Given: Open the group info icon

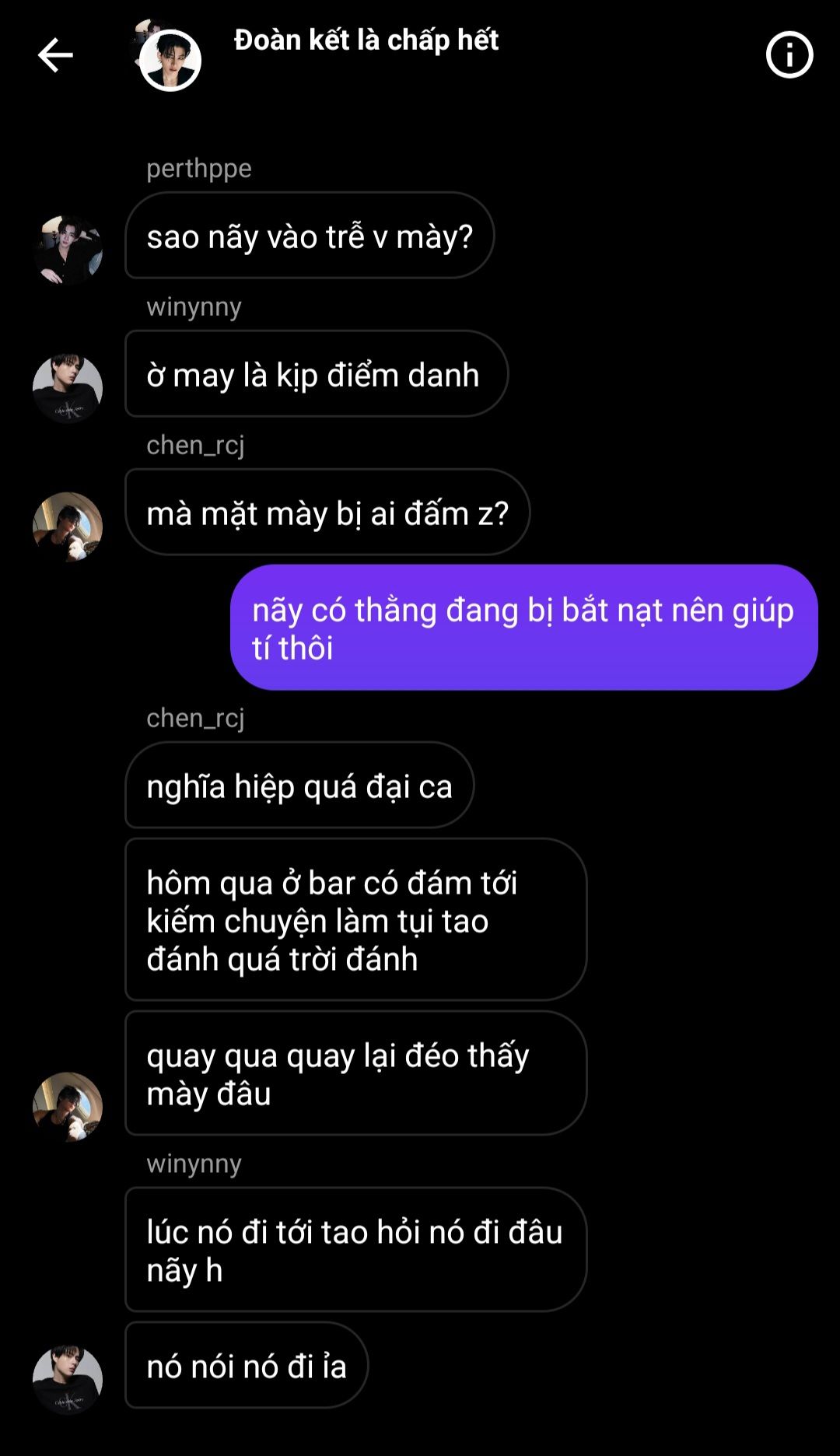Looking at the screenshot, I should point(789,55).
